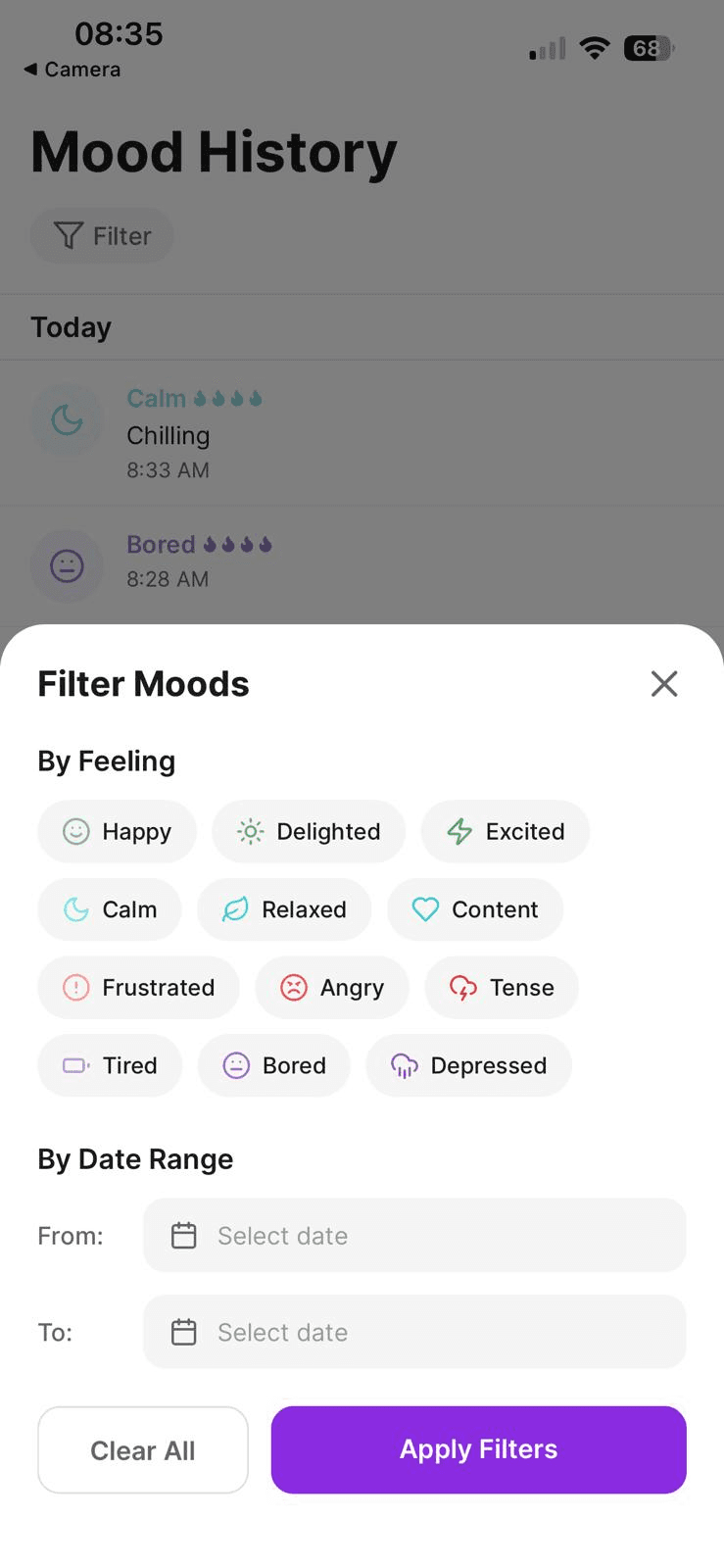The height and width of the screenshot is (1568, 724).
Task: Open the Filter panel above Mood History
Action: point(101,235)
